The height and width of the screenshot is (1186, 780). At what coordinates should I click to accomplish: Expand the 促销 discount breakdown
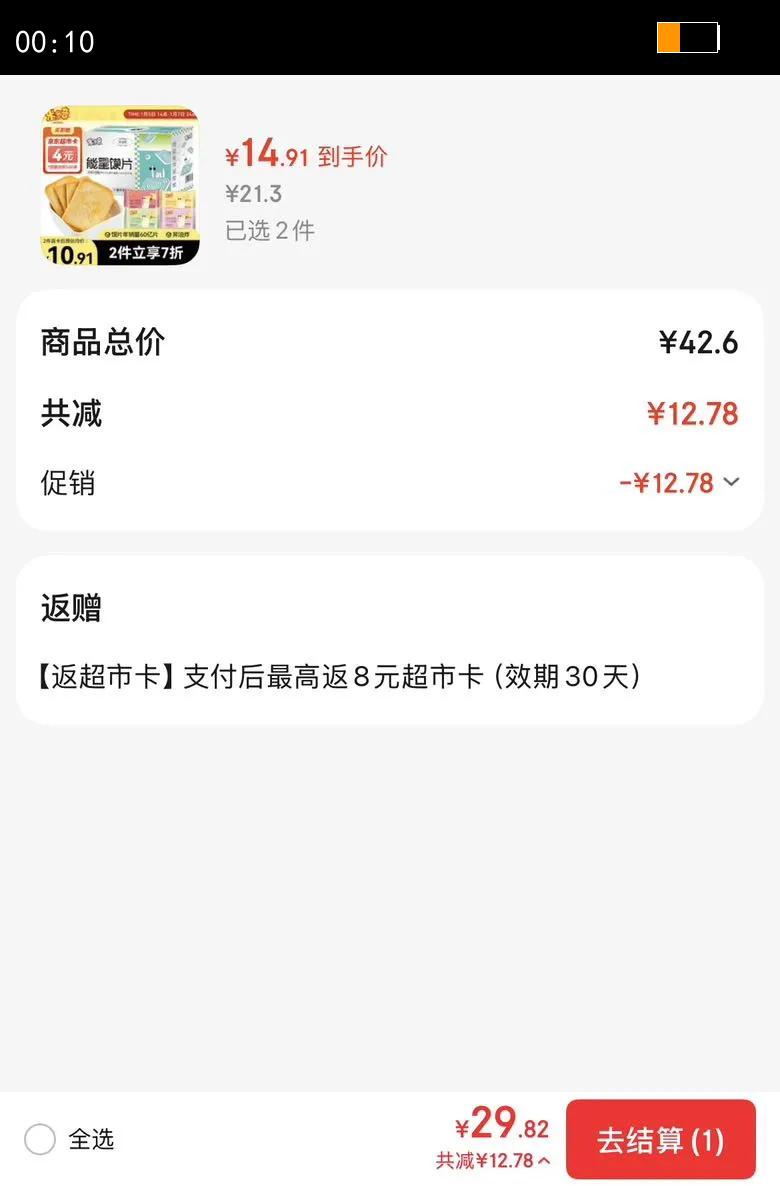click(731, 482)
